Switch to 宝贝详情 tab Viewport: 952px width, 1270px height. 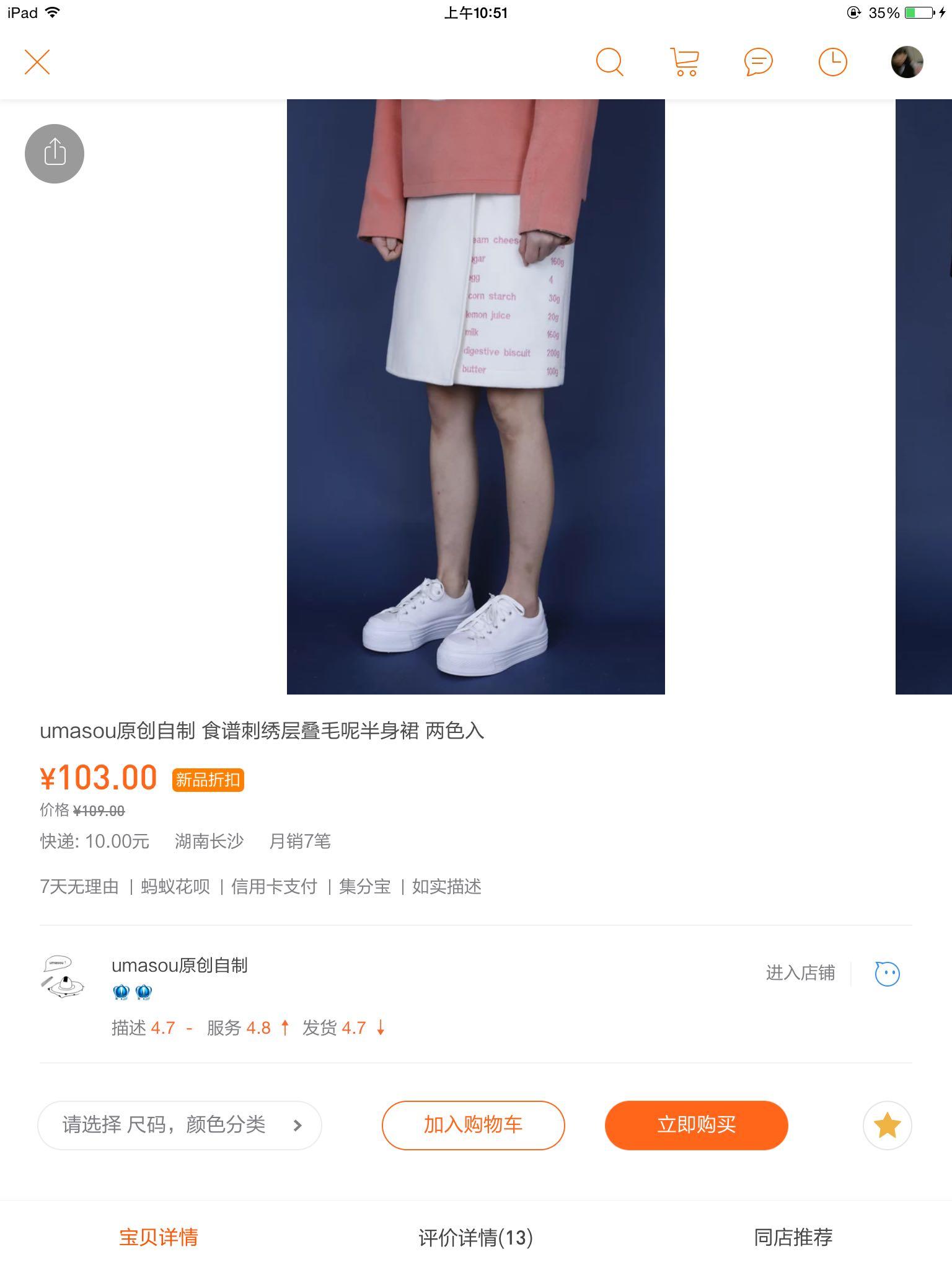(x=159, y=1237)
